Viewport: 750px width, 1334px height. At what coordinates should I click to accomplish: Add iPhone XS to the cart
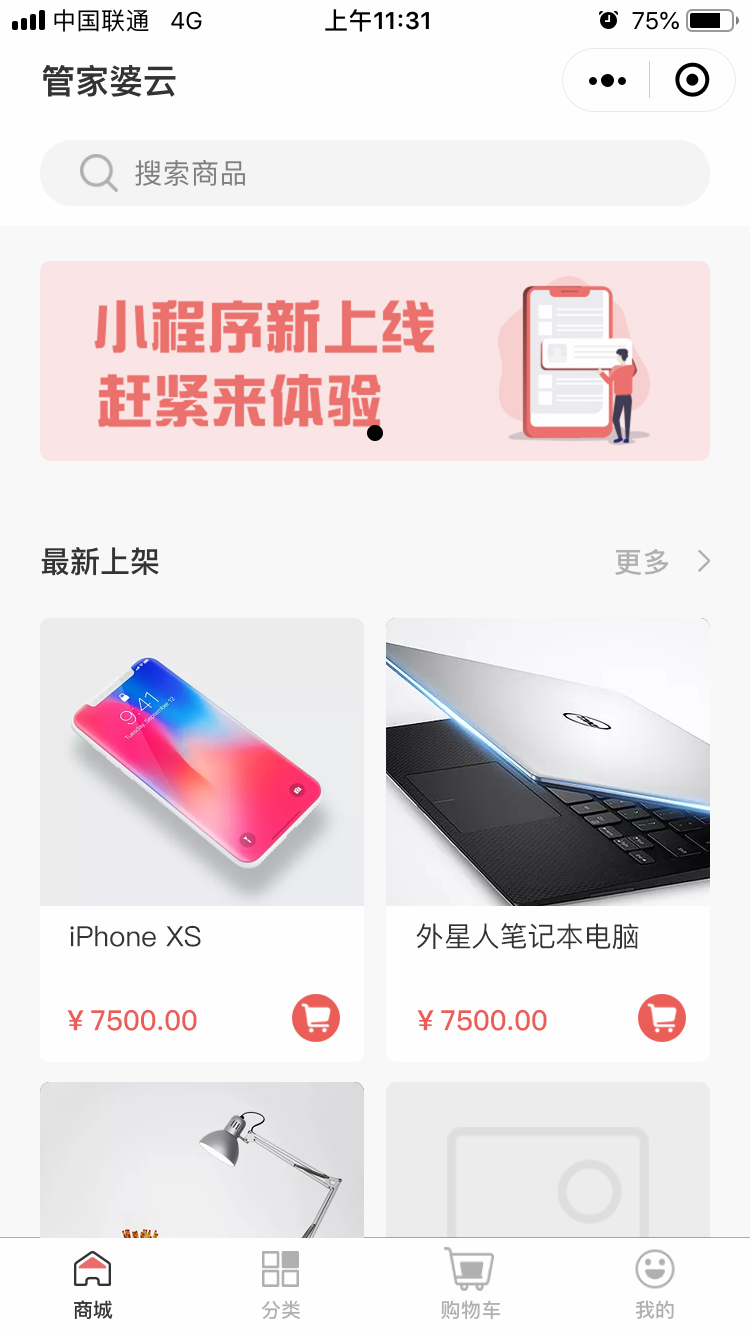(316, 1018)
